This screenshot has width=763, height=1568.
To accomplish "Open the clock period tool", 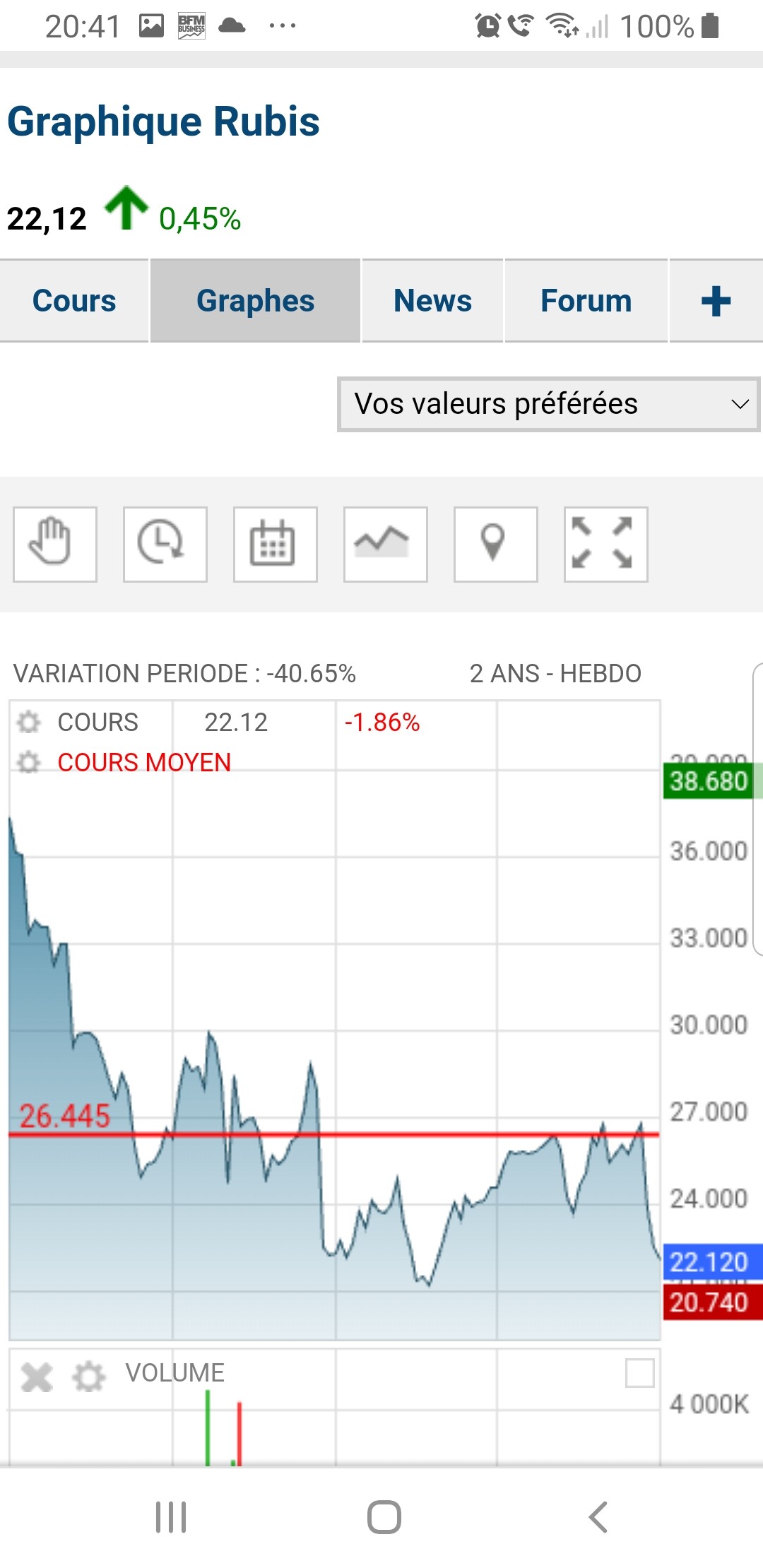I will 165,544.
